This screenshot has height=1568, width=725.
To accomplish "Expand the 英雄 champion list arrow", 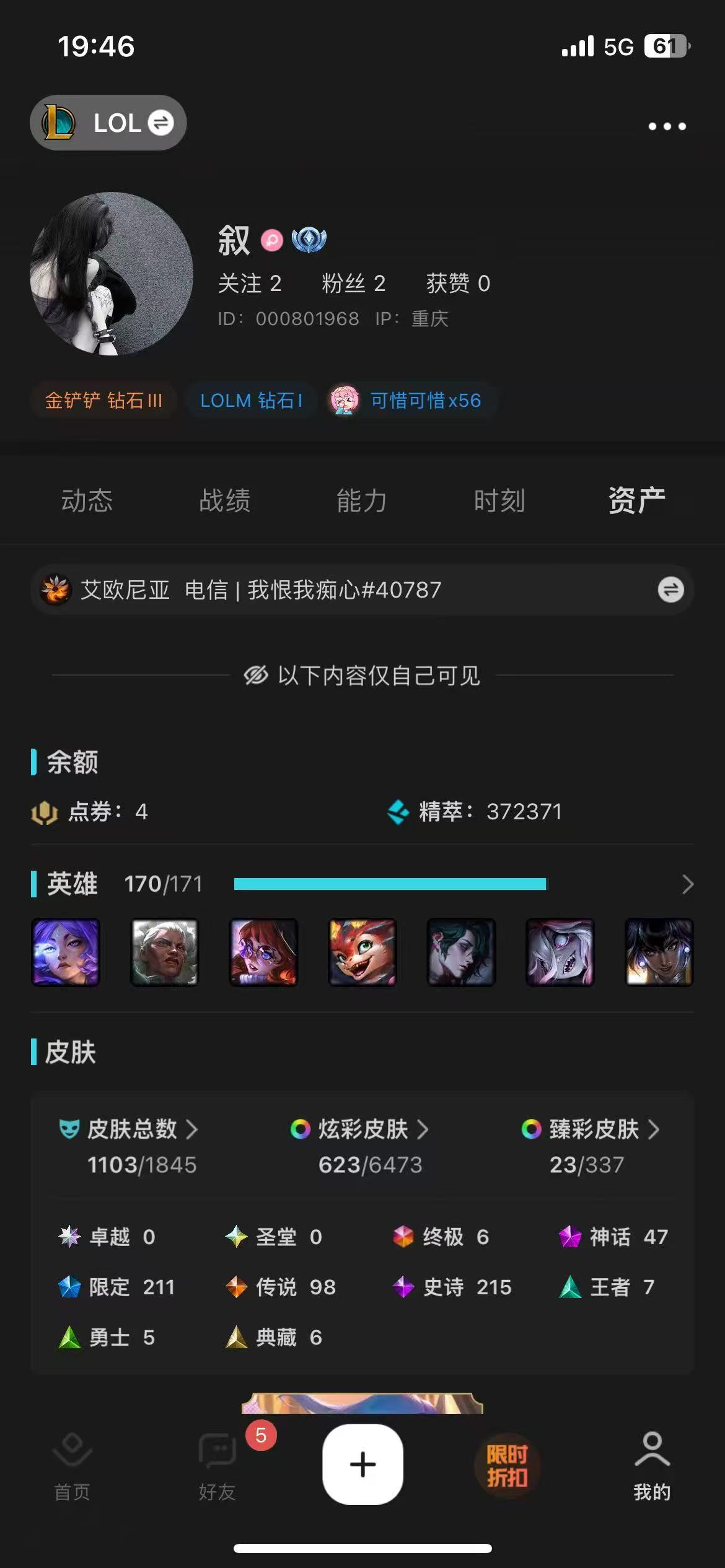I will click(x=687, y=884).
